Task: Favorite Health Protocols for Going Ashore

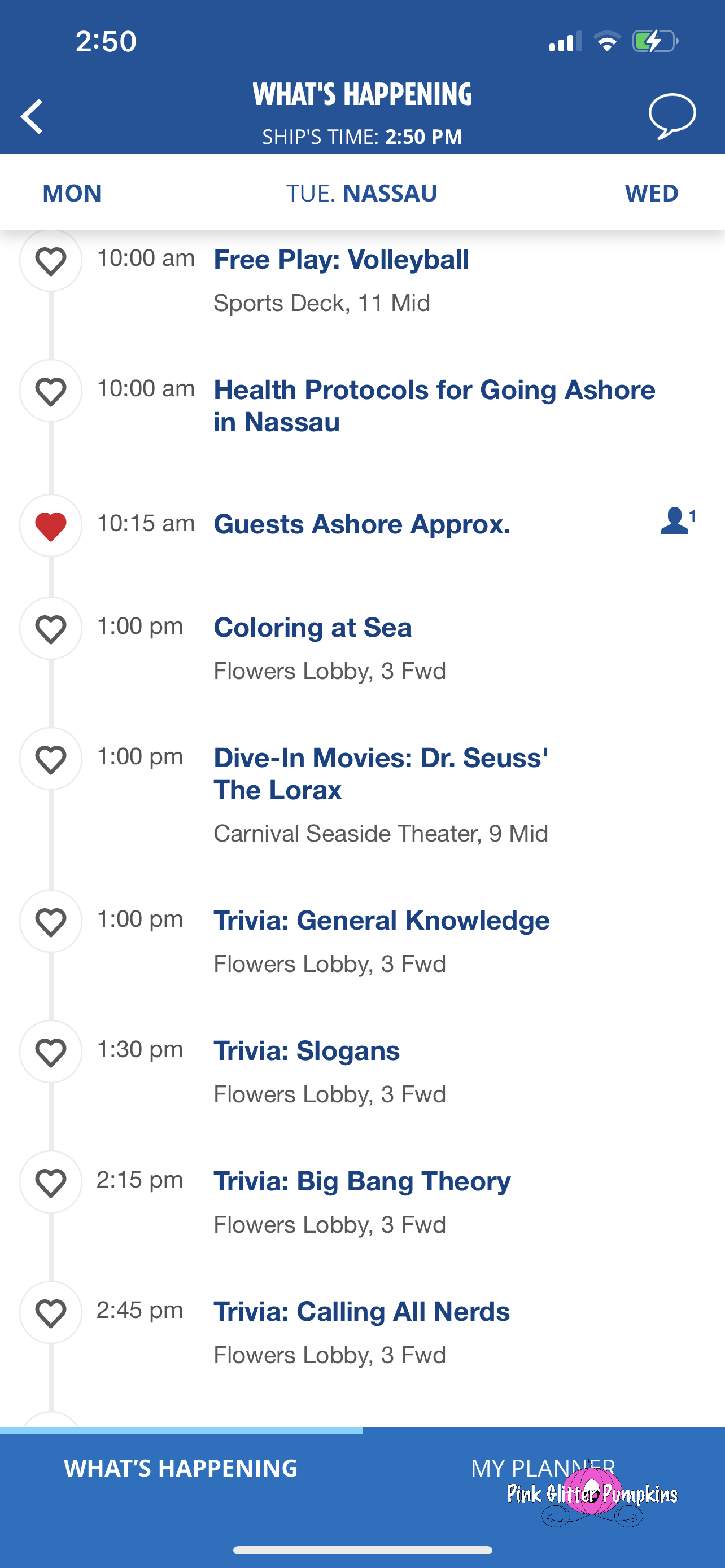Action: click(x=50, y=391)
